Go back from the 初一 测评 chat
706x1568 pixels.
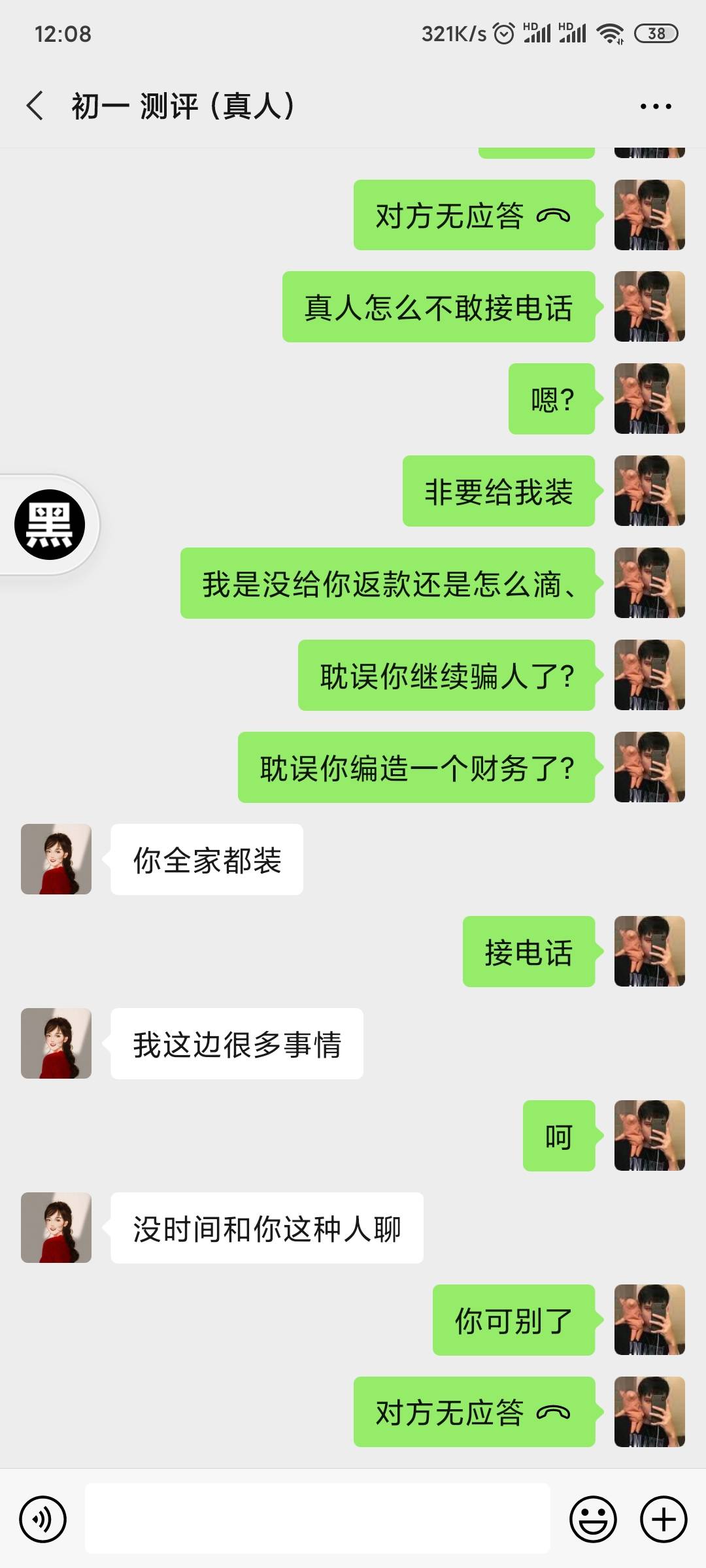pyautogui.click(x=35, y=106)
